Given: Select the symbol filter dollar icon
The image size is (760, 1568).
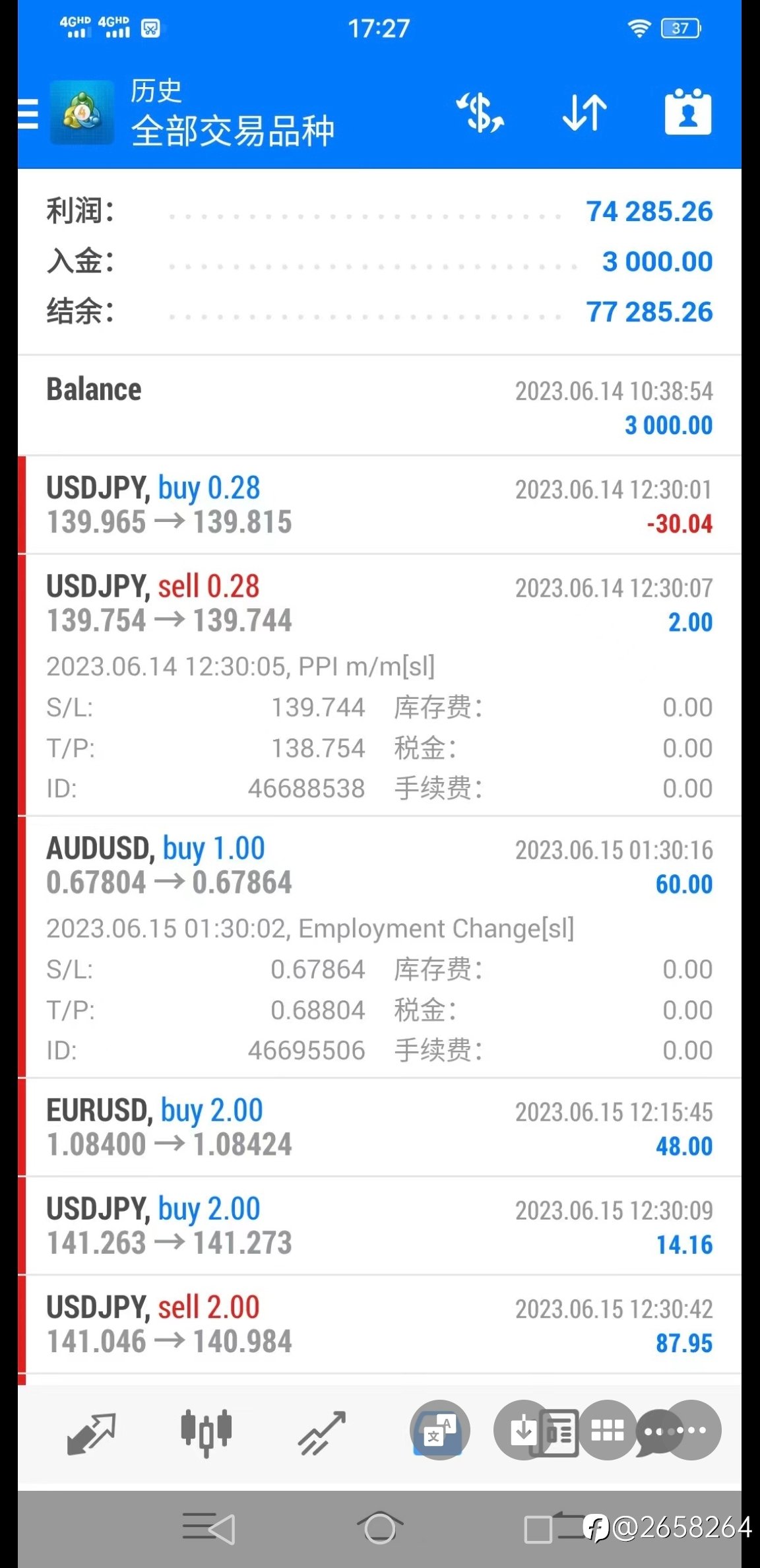Looking at the screenshot, I should click(480, 112).
